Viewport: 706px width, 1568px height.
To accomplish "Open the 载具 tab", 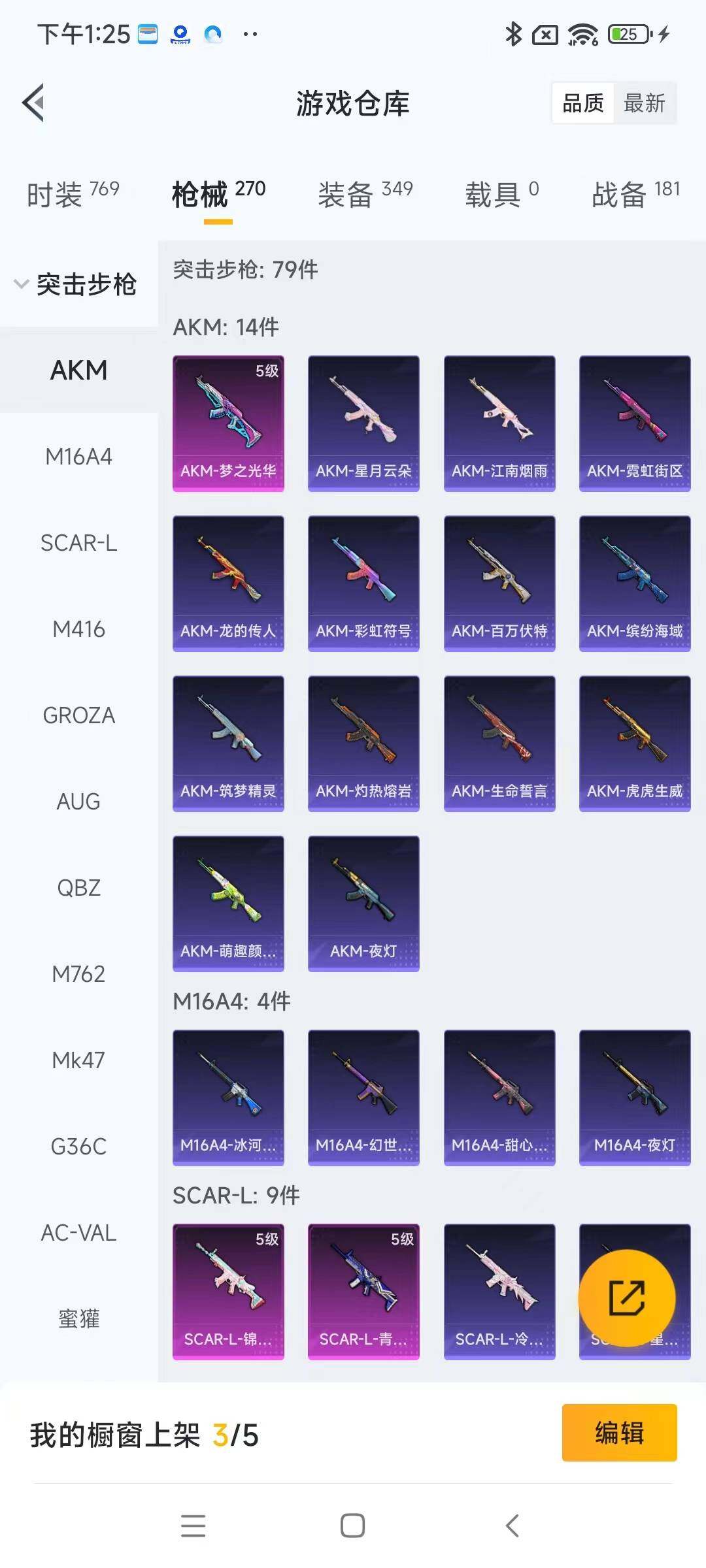I will (501, 194).
